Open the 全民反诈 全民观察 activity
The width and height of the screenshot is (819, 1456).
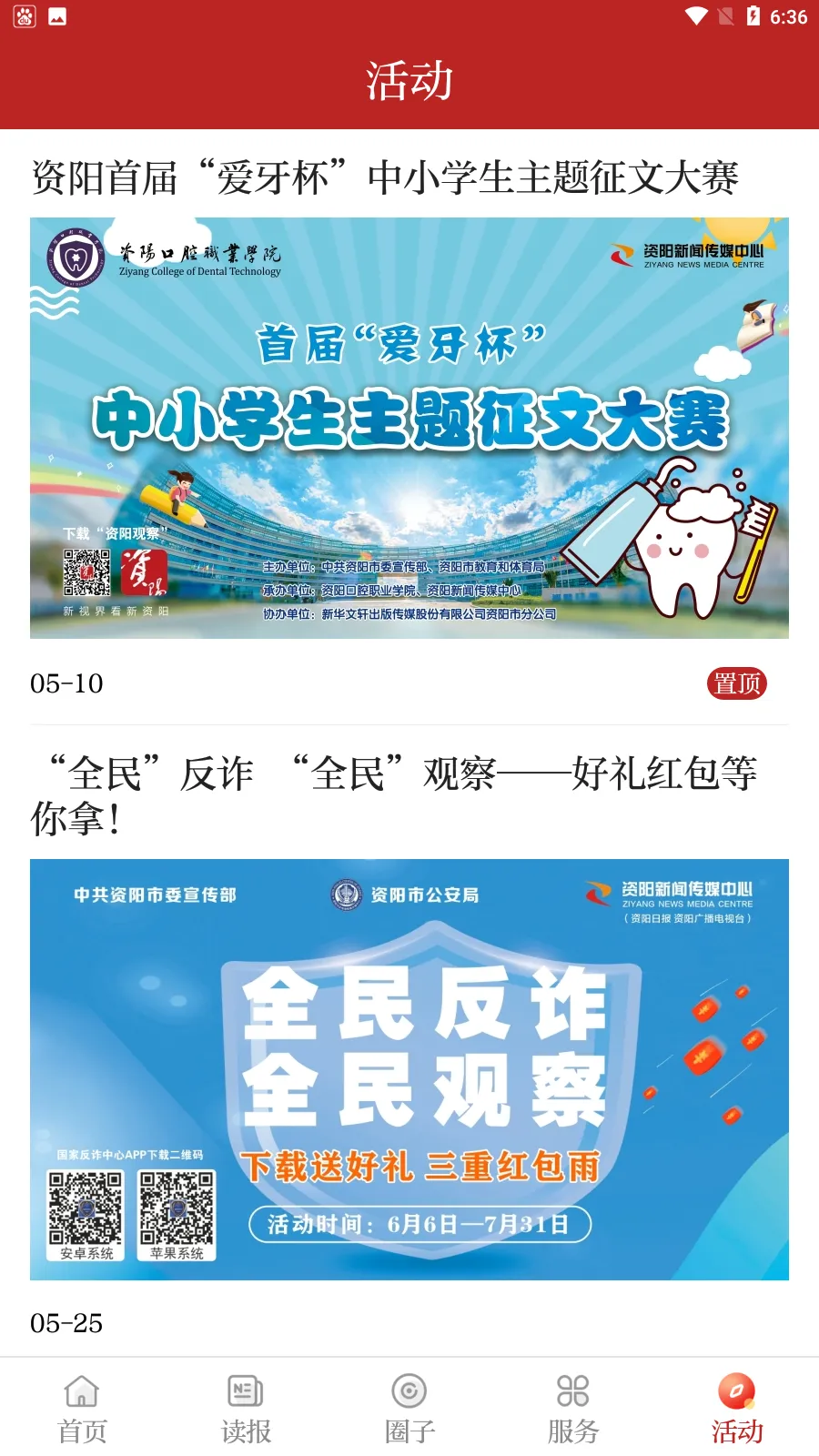tap(409, 1068)
